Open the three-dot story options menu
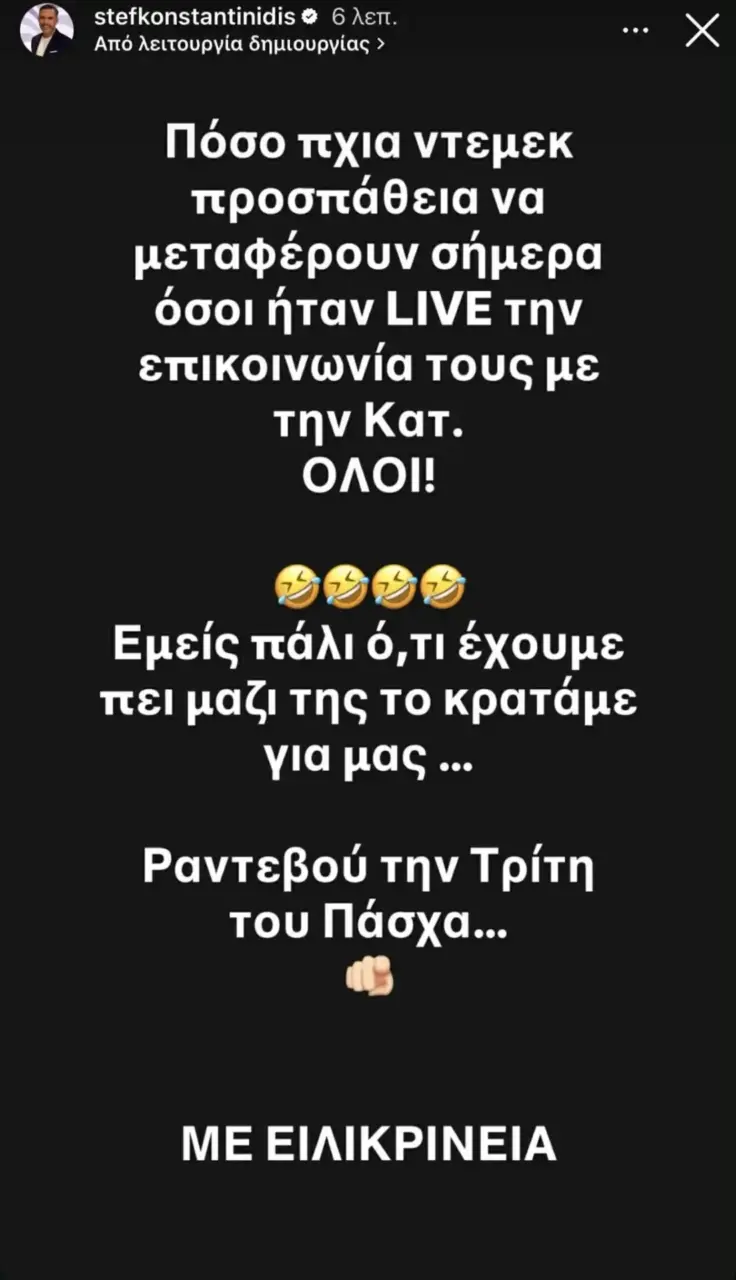736x1280 pixels. [x=636, y=30]
